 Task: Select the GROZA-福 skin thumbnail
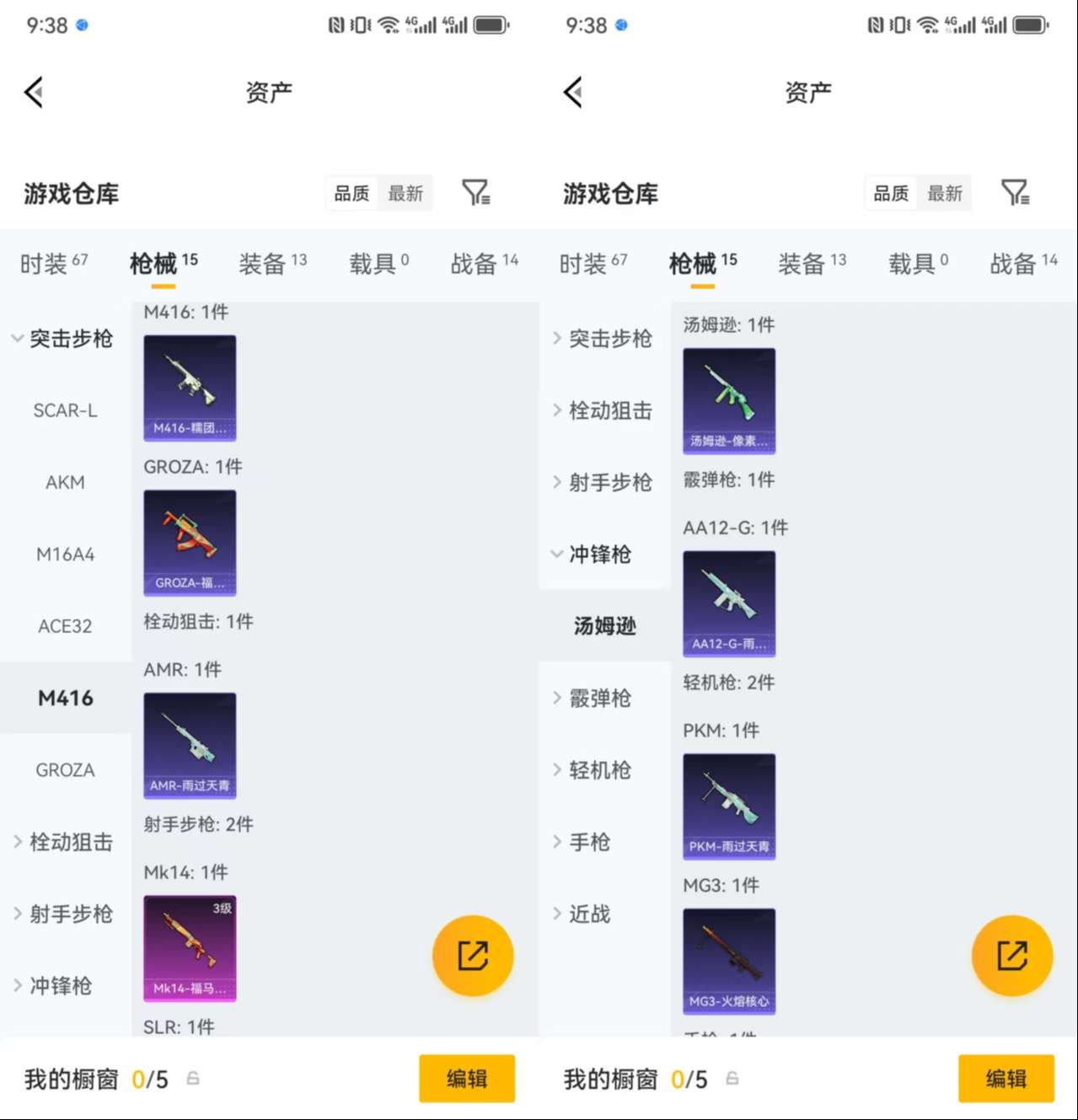click(190, 544)
